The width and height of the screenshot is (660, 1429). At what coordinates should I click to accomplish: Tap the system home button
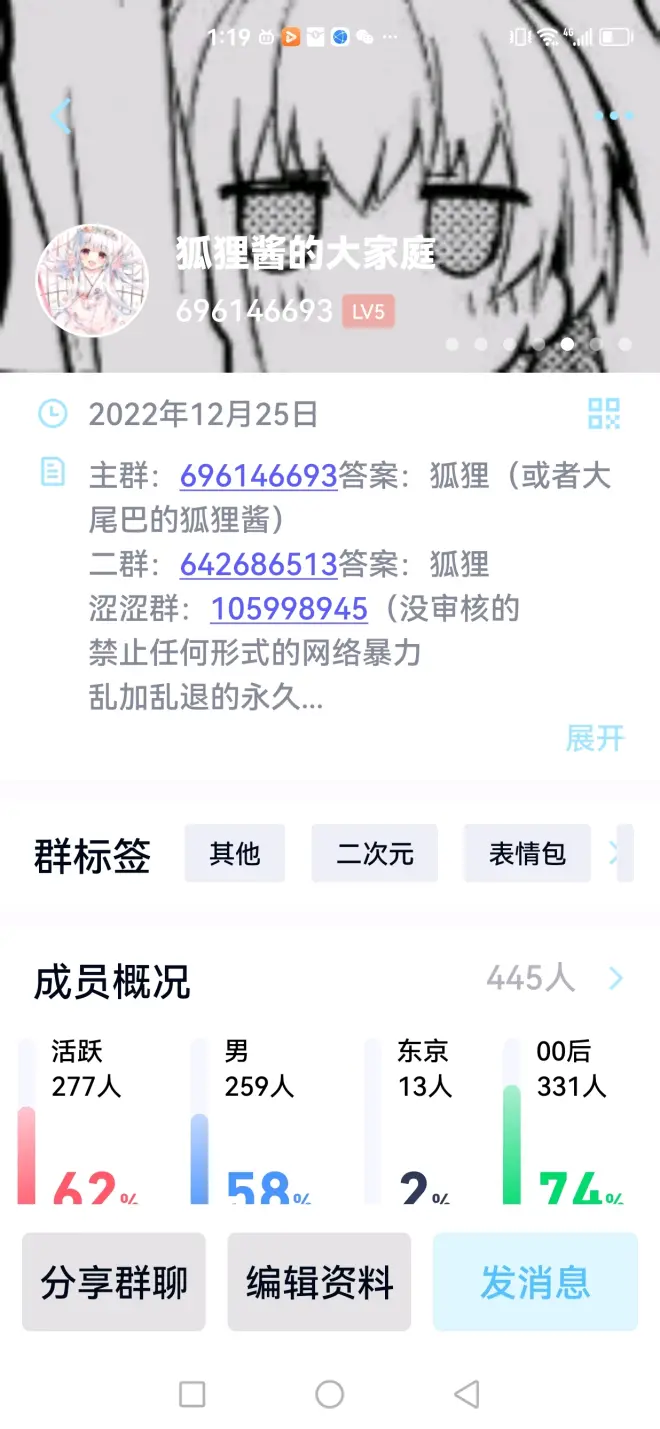pyautogui.click(x=329, y=1394)
